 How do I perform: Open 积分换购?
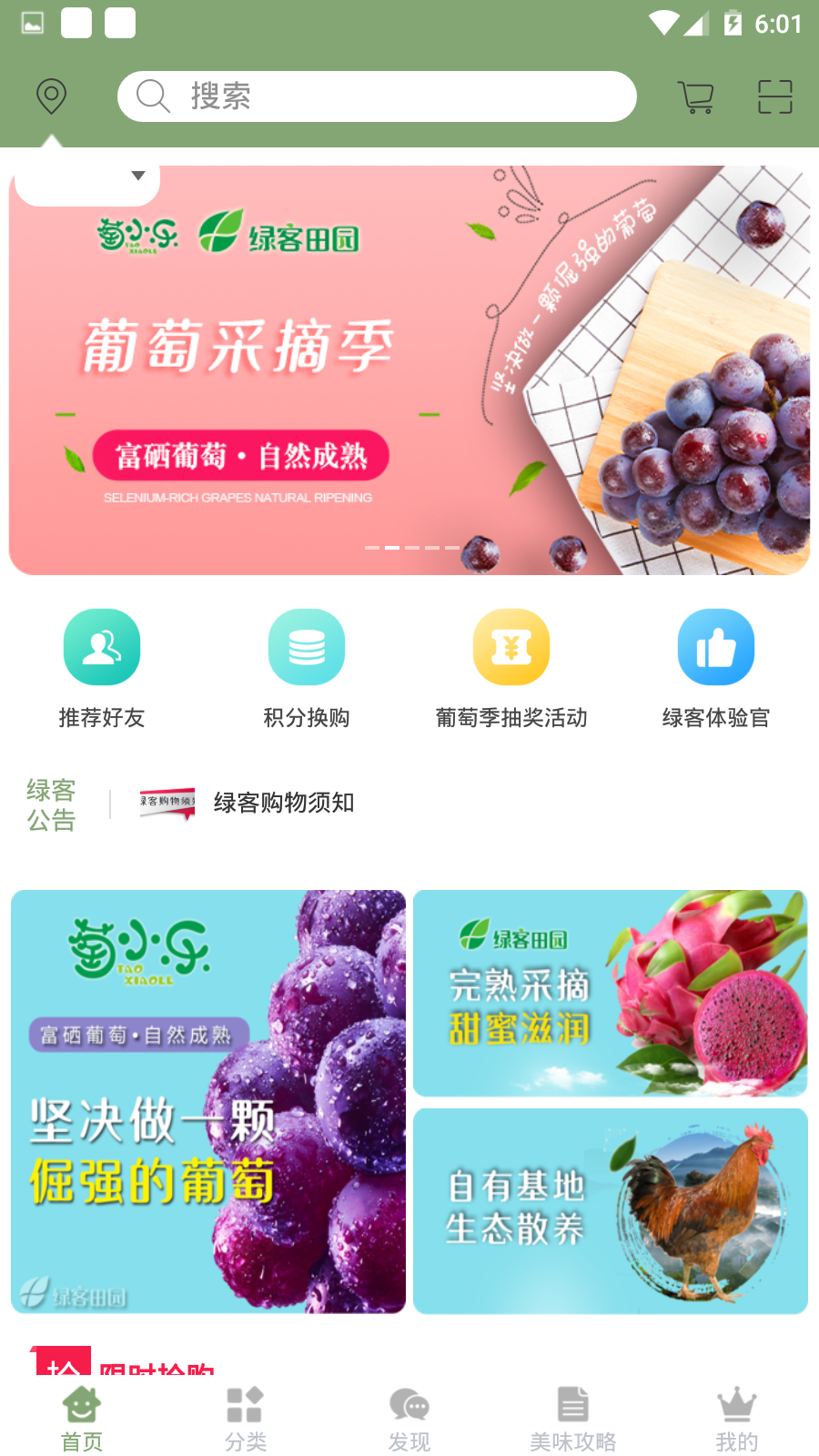307,668
